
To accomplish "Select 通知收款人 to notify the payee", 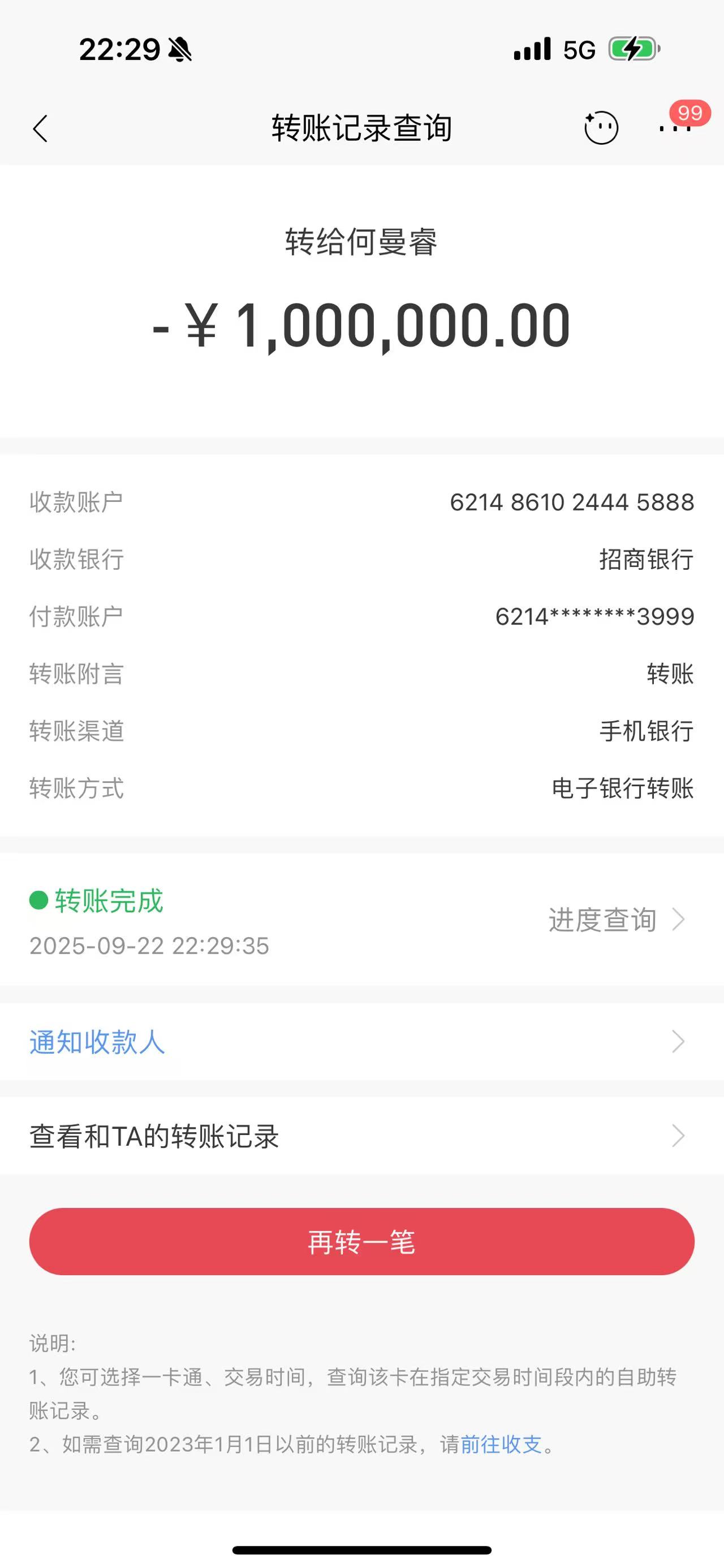I will point(97,1042).
